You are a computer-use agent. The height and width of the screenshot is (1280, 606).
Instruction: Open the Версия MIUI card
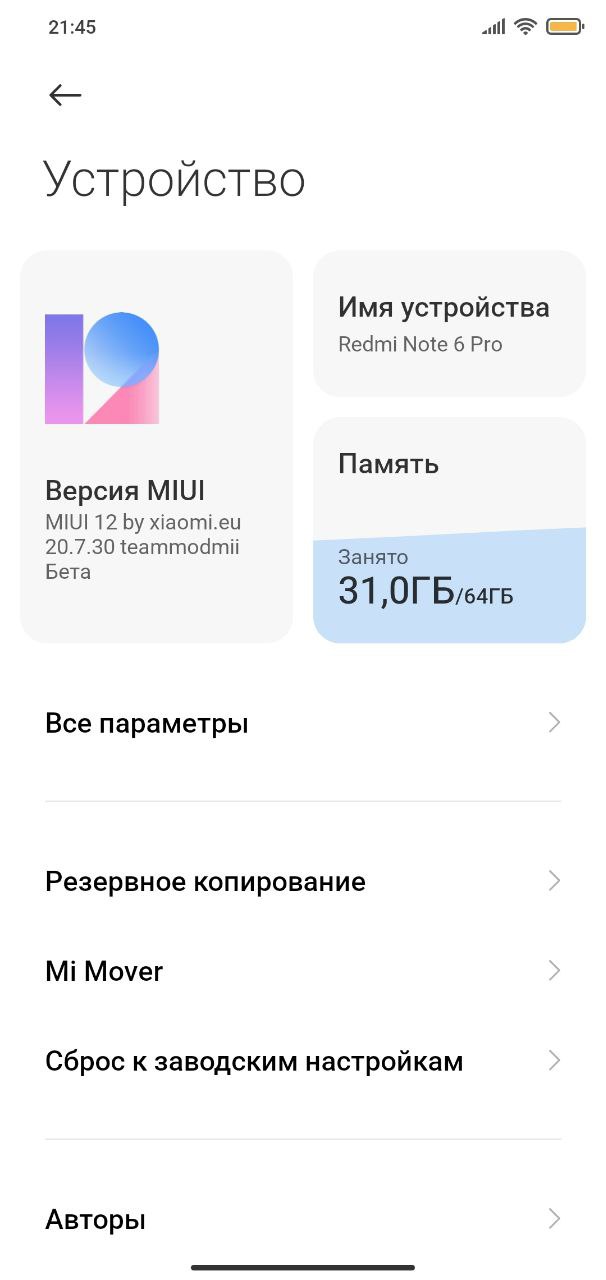[157, 446]
